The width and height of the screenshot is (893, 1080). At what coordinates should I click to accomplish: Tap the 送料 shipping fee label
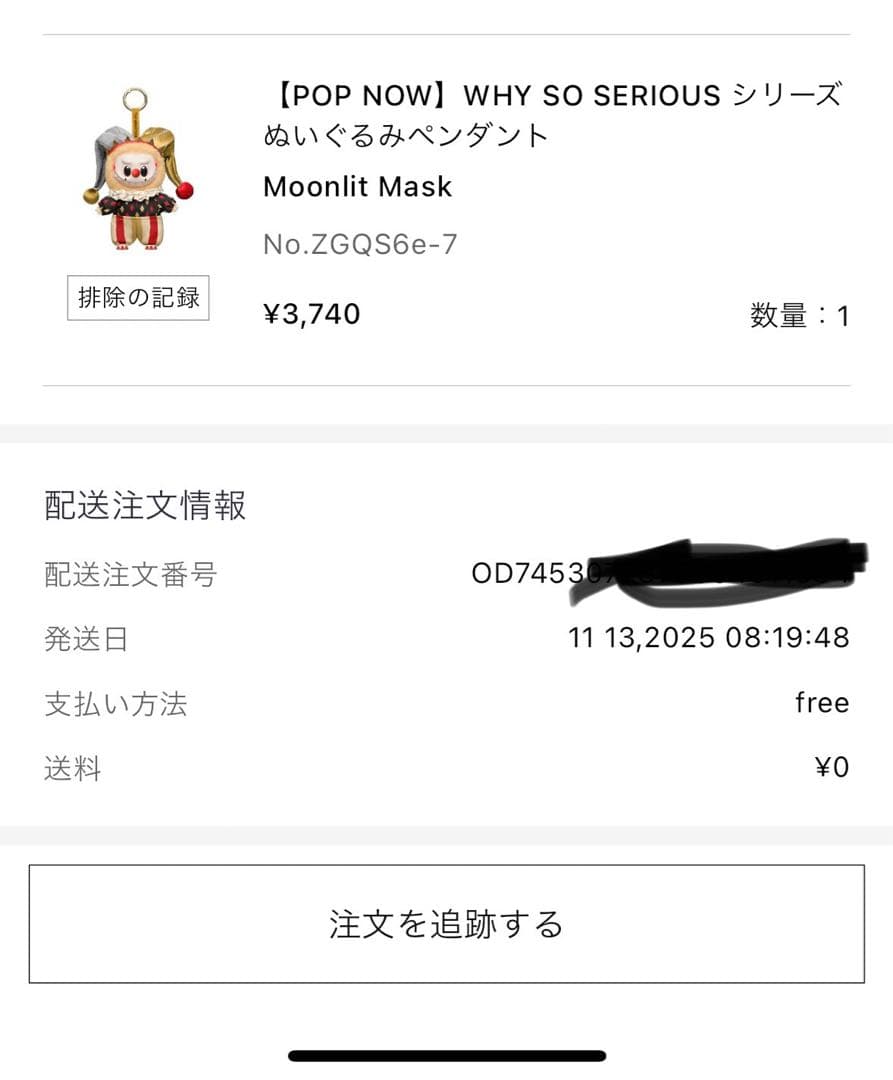[x=70, y=768]
